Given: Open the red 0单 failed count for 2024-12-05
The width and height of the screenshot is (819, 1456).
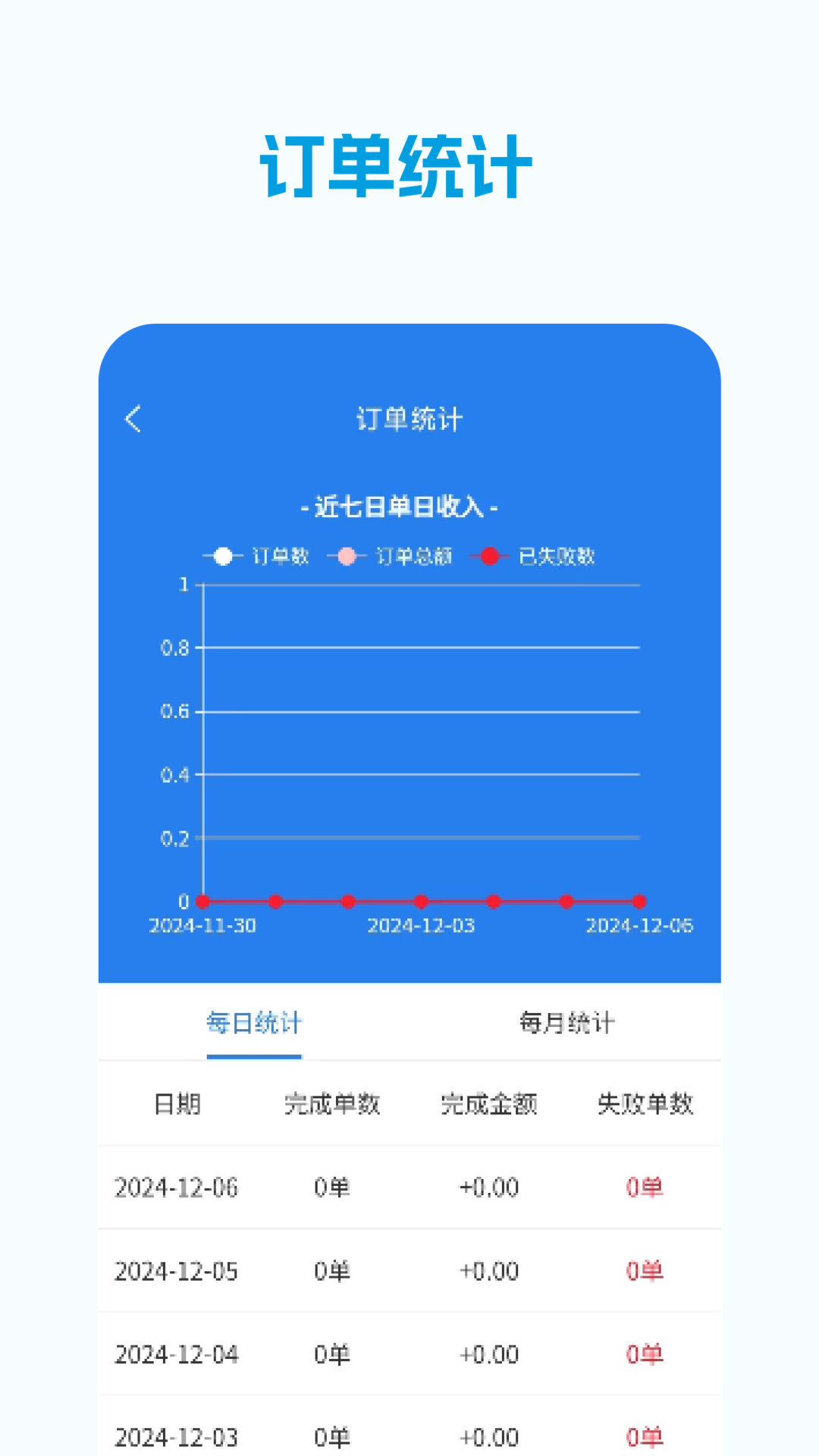Looking at the screenshot, I should [642, 1271].
